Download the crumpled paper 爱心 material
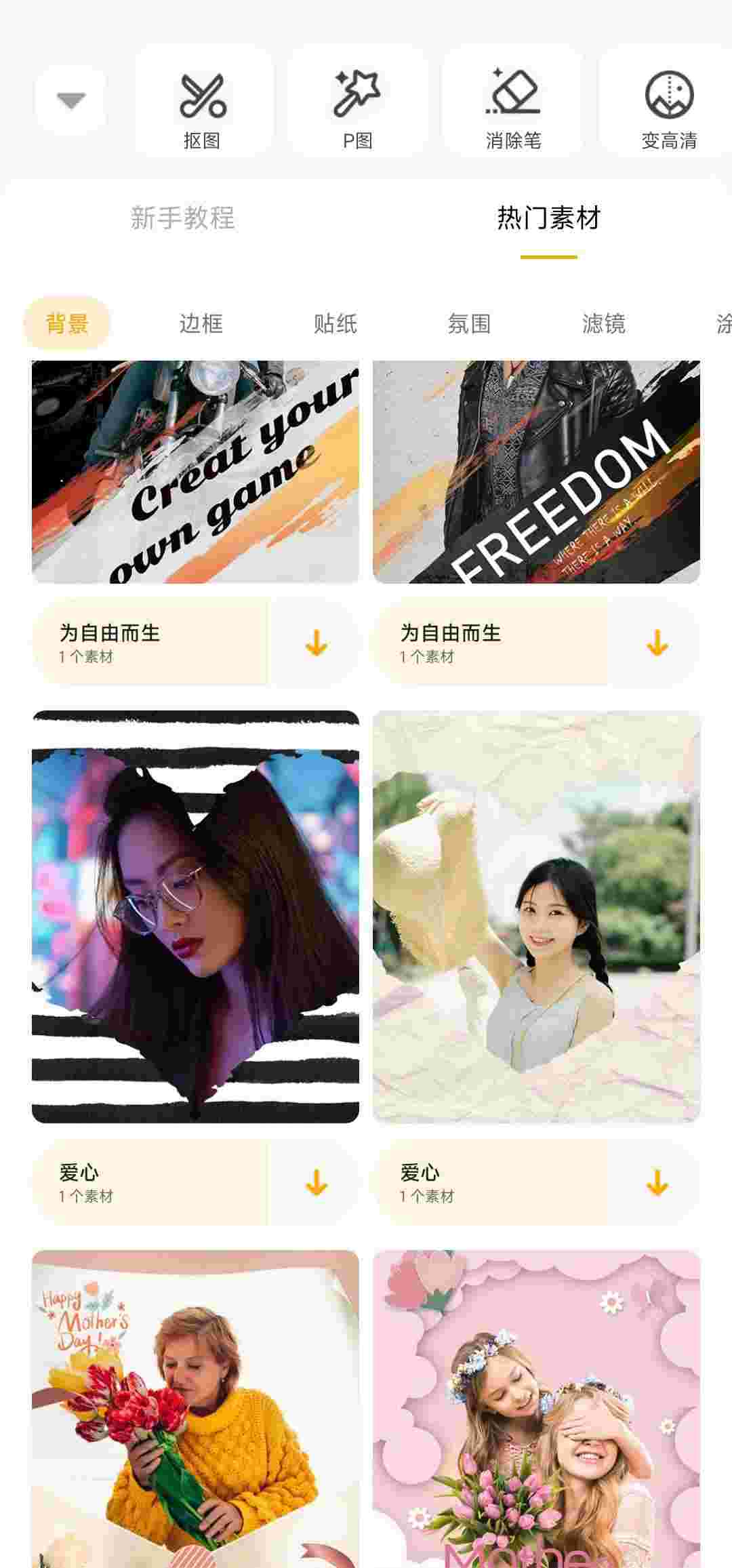This screenshot has width=732, height=1568. [x=657, y=1183]
